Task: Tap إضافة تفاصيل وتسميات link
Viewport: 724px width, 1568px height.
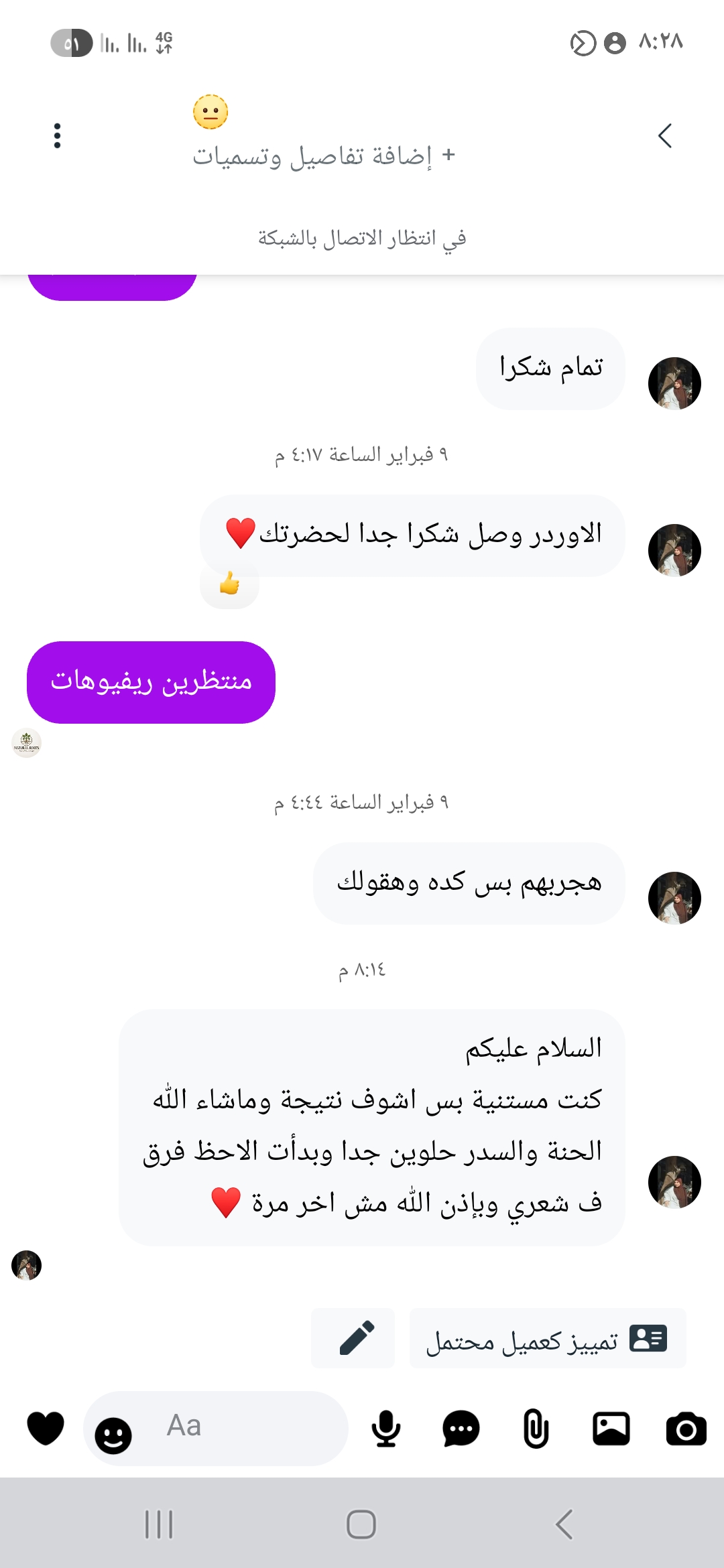Action: (324, 156)
